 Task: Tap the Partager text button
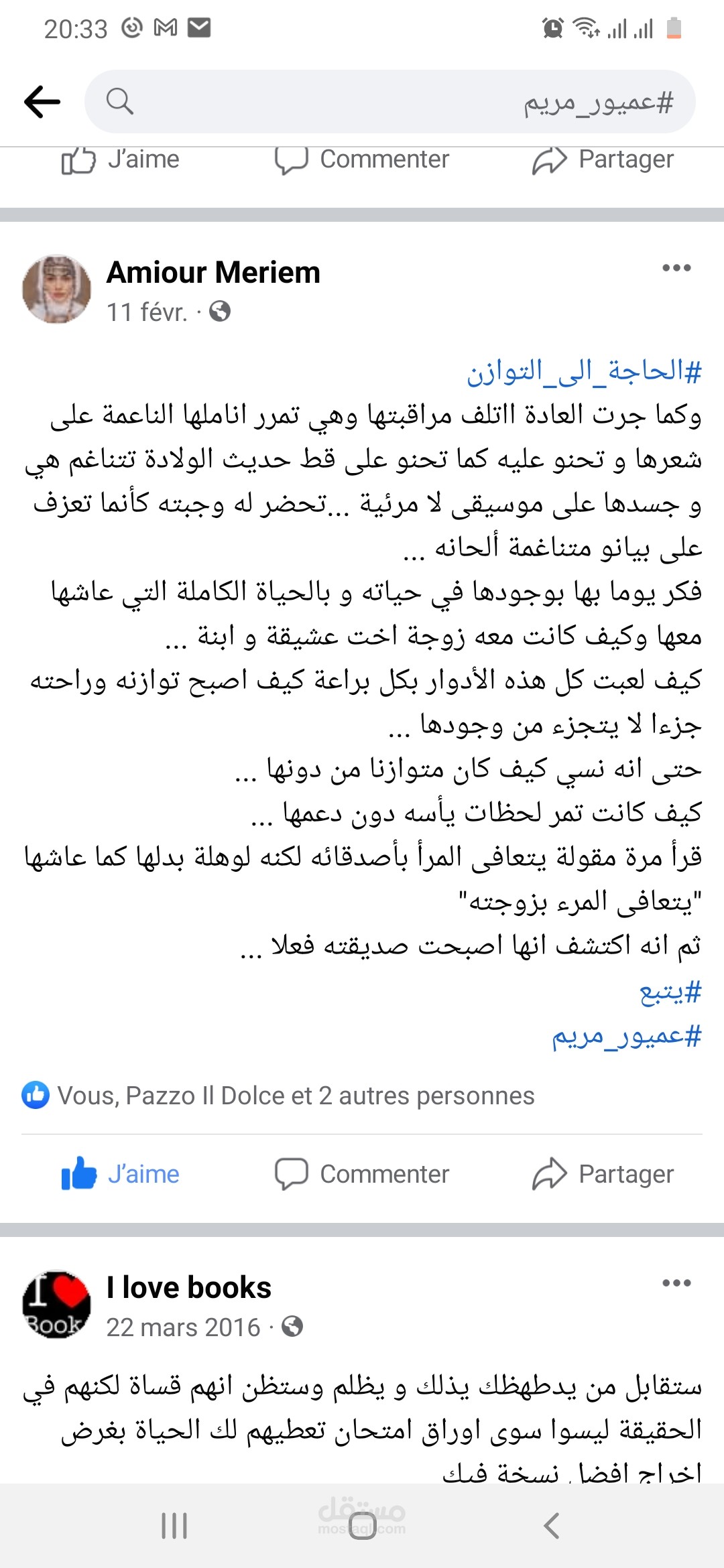625,1173
